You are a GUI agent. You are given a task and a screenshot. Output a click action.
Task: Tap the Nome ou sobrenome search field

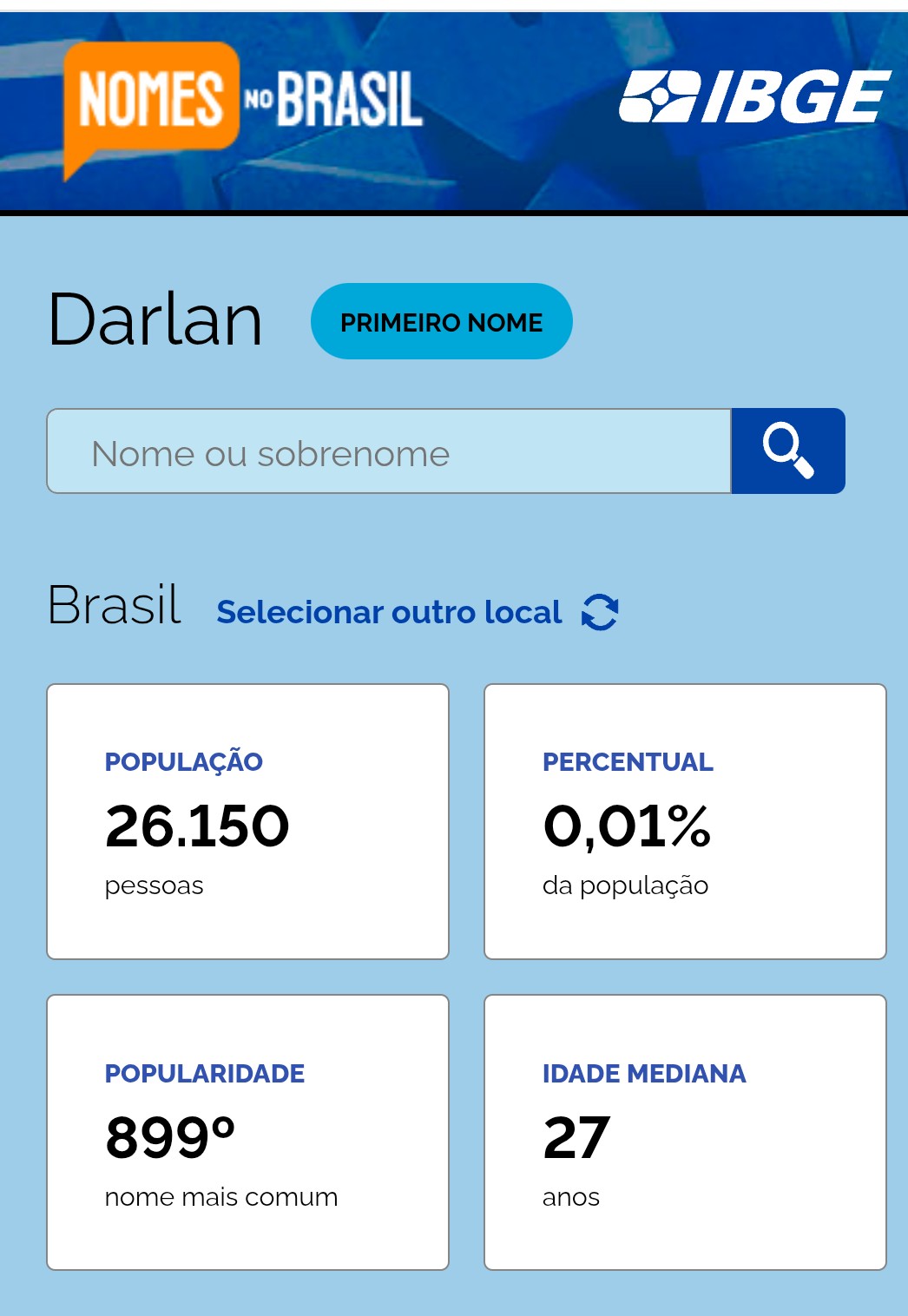(389, 451)
